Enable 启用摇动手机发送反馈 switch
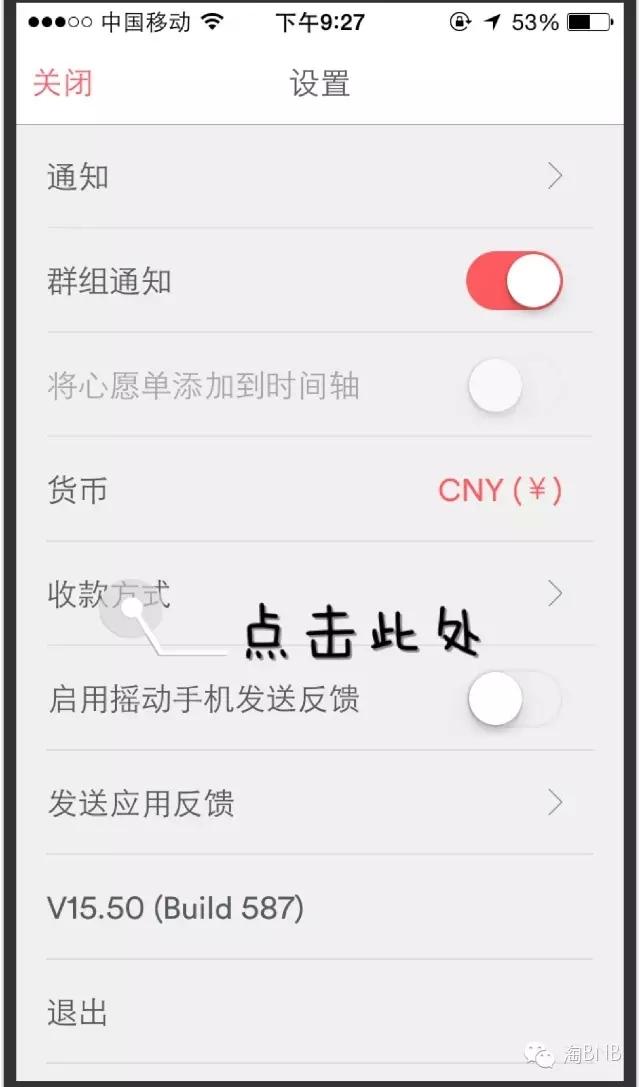This screenshot has width=640, height=1087. coord(514,699)
